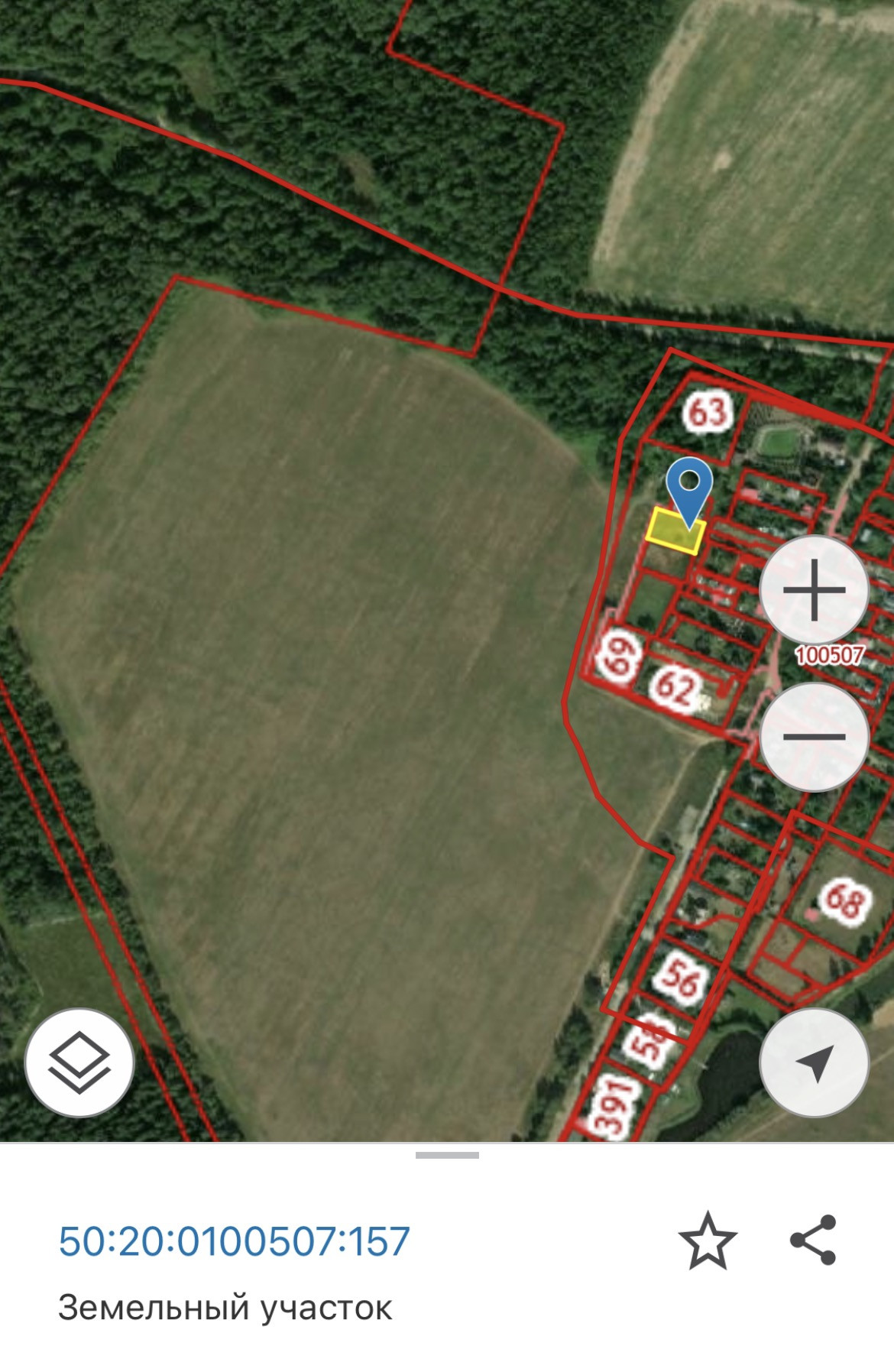This screenshot has width=894, height=1372.
Task: Share this land parcel
Action: (813, 1240)
